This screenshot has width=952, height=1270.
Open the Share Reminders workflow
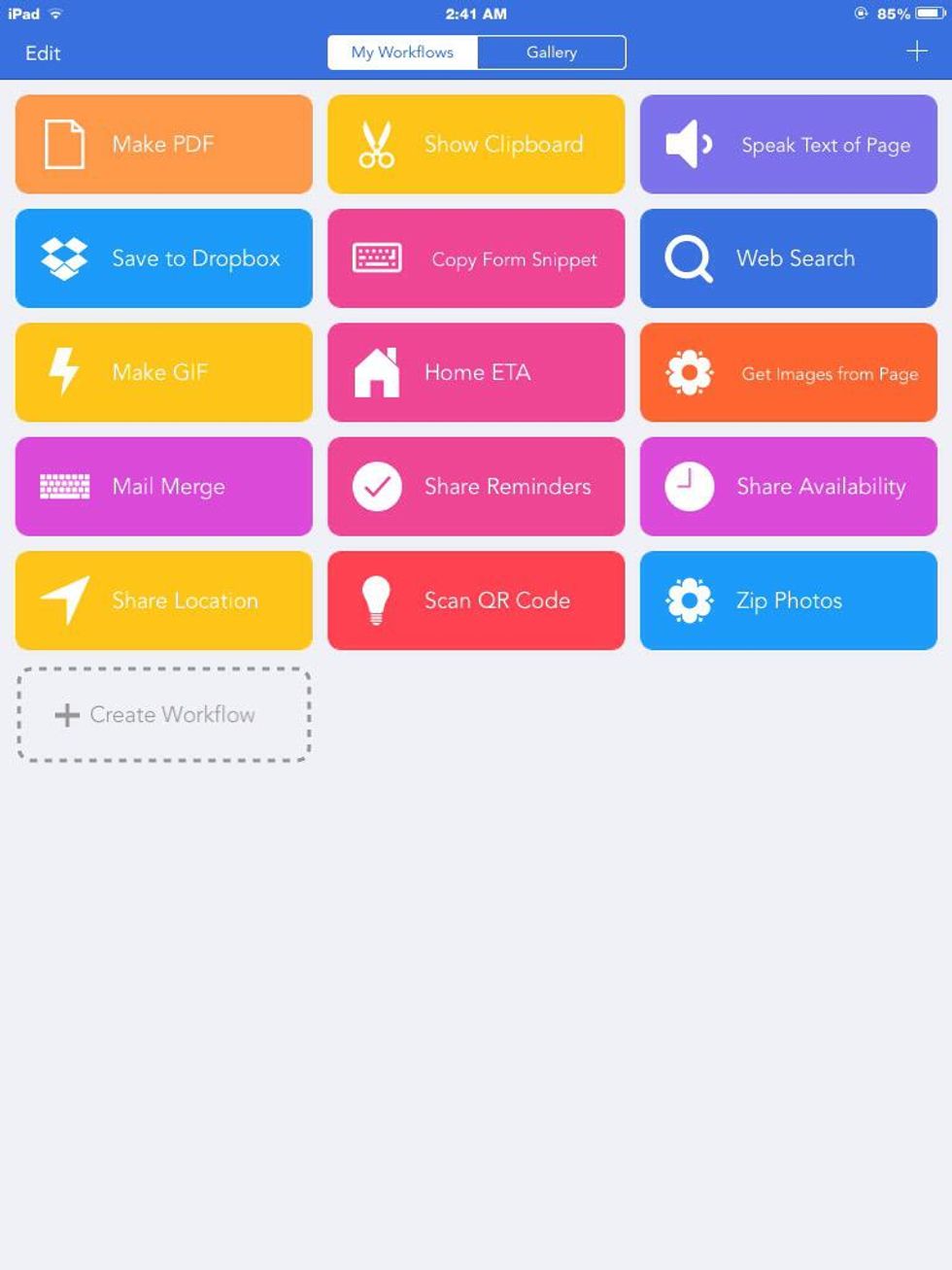pyautogui.click(x=476, y=487)
